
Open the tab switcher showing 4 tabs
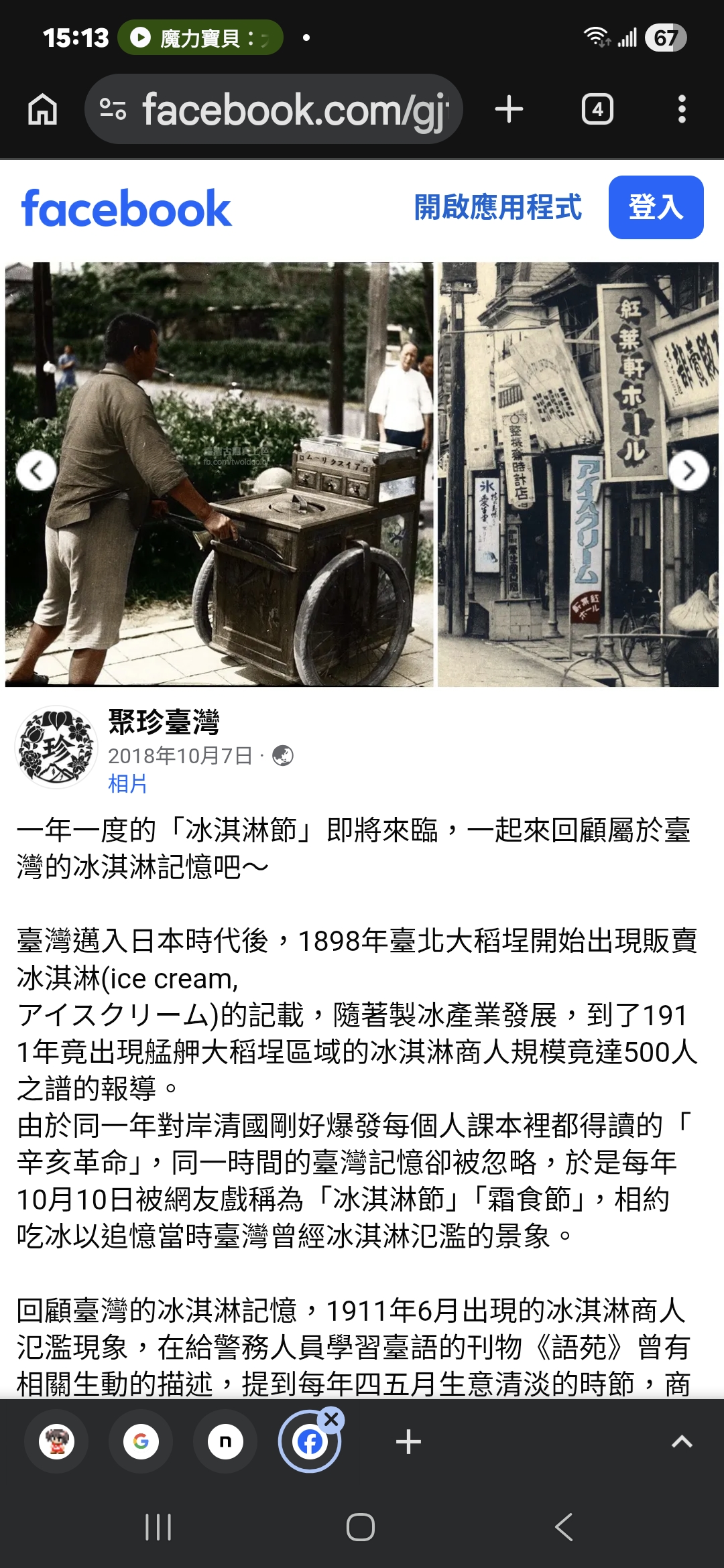coord(597,109)
